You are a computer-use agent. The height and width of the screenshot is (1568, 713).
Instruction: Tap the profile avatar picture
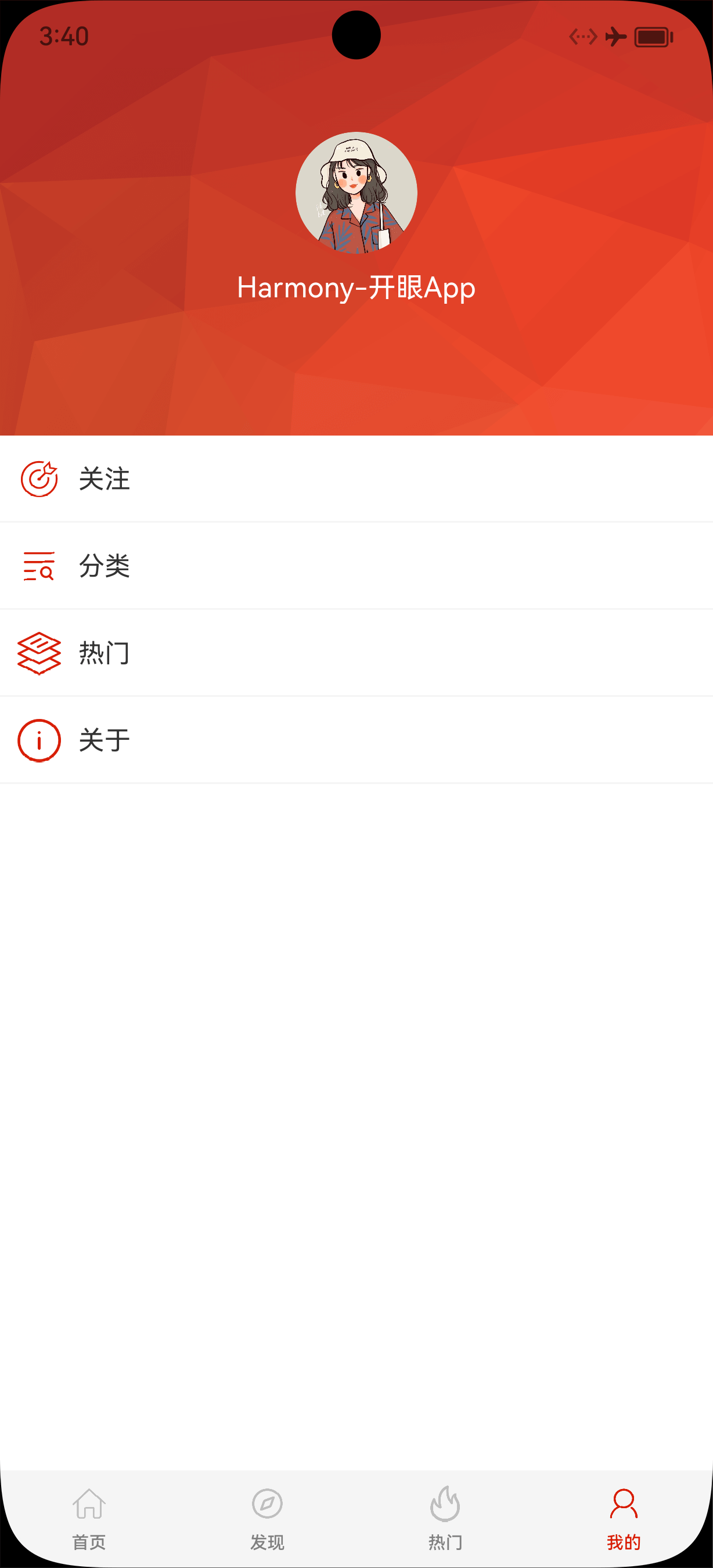(x=356, y=193)
